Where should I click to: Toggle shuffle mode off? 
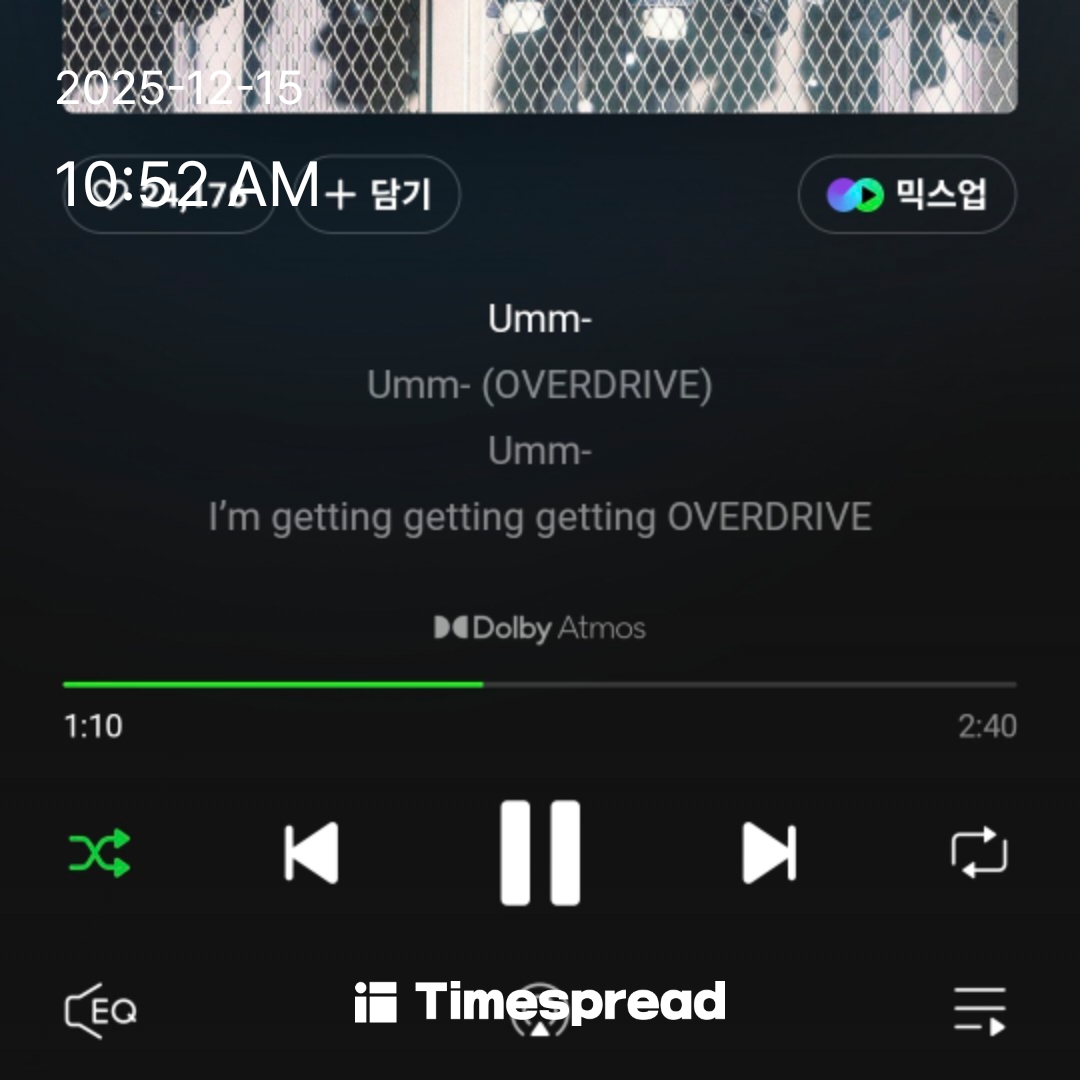click(99, 853)
